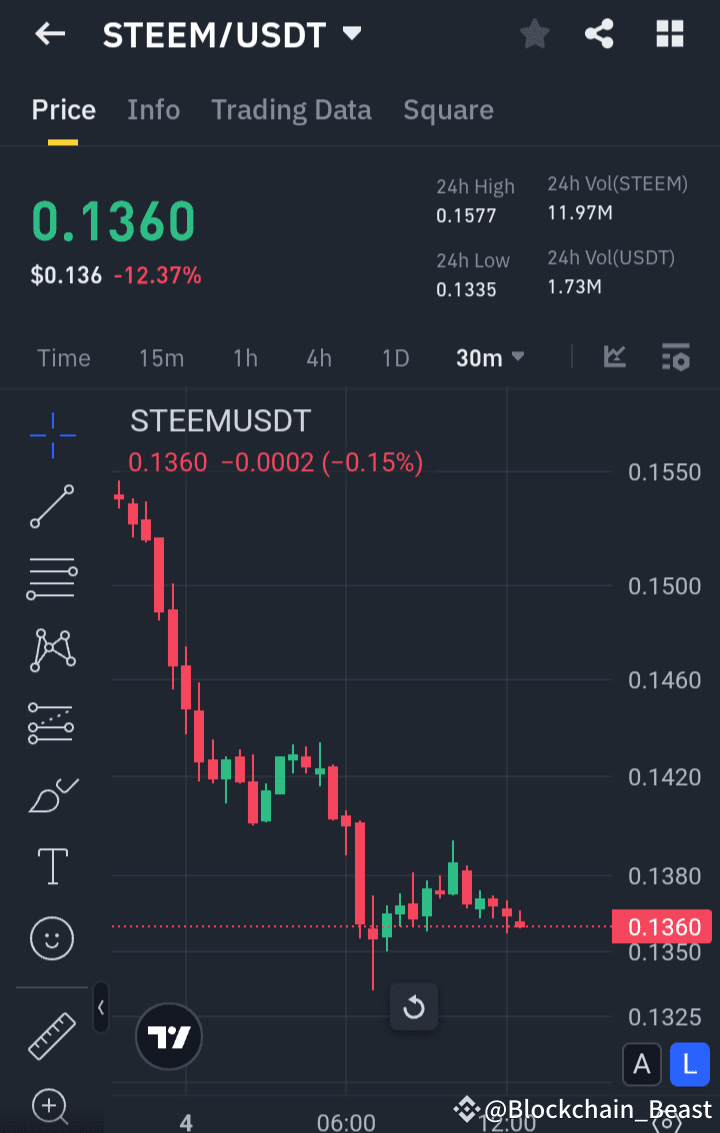The width and height of the screenshot is (720, 1133).
Task: Select the zoom-in magnifier tool
Action: pos(51,1106)
